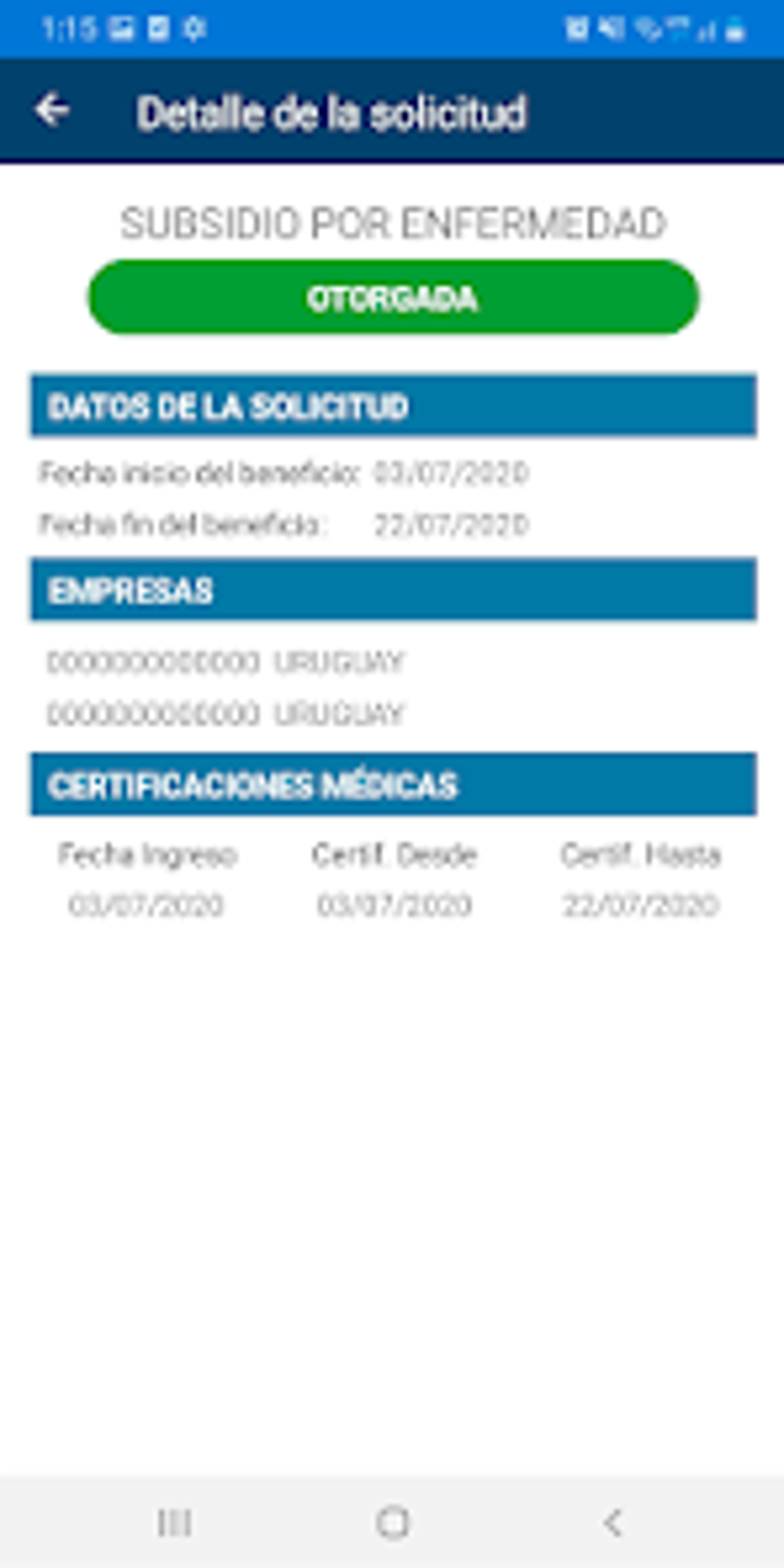This screenshot has width=784, height=1568.
Task: Select the first empresa row URUGUAY
Action: [x=227, y=659]
